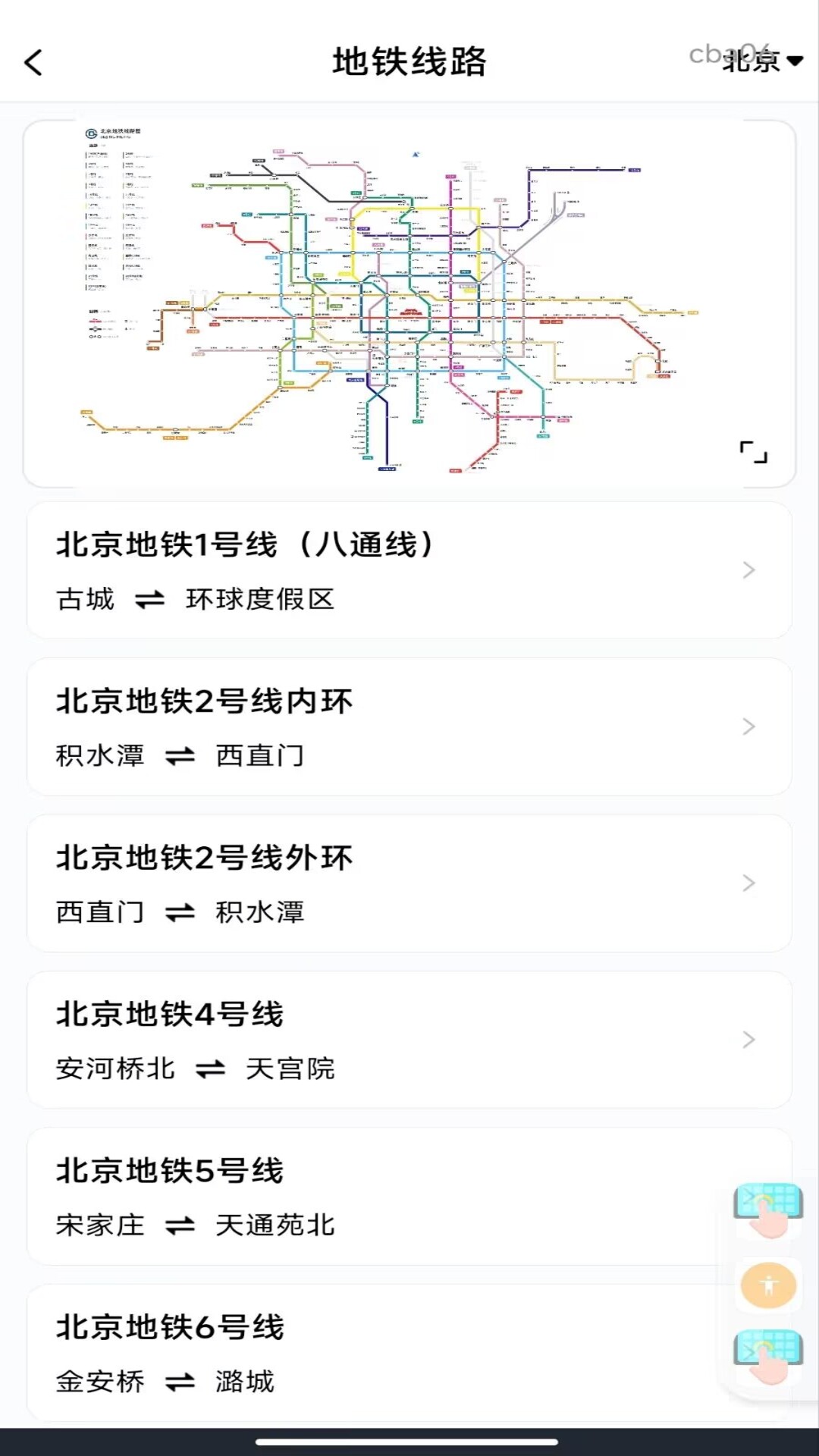Screen dimensions: 819x1456
Task: Tap the swap arrows between 宋家庄 and 天通苑北
Action: pyautogui.click(x=182, y=1224)
